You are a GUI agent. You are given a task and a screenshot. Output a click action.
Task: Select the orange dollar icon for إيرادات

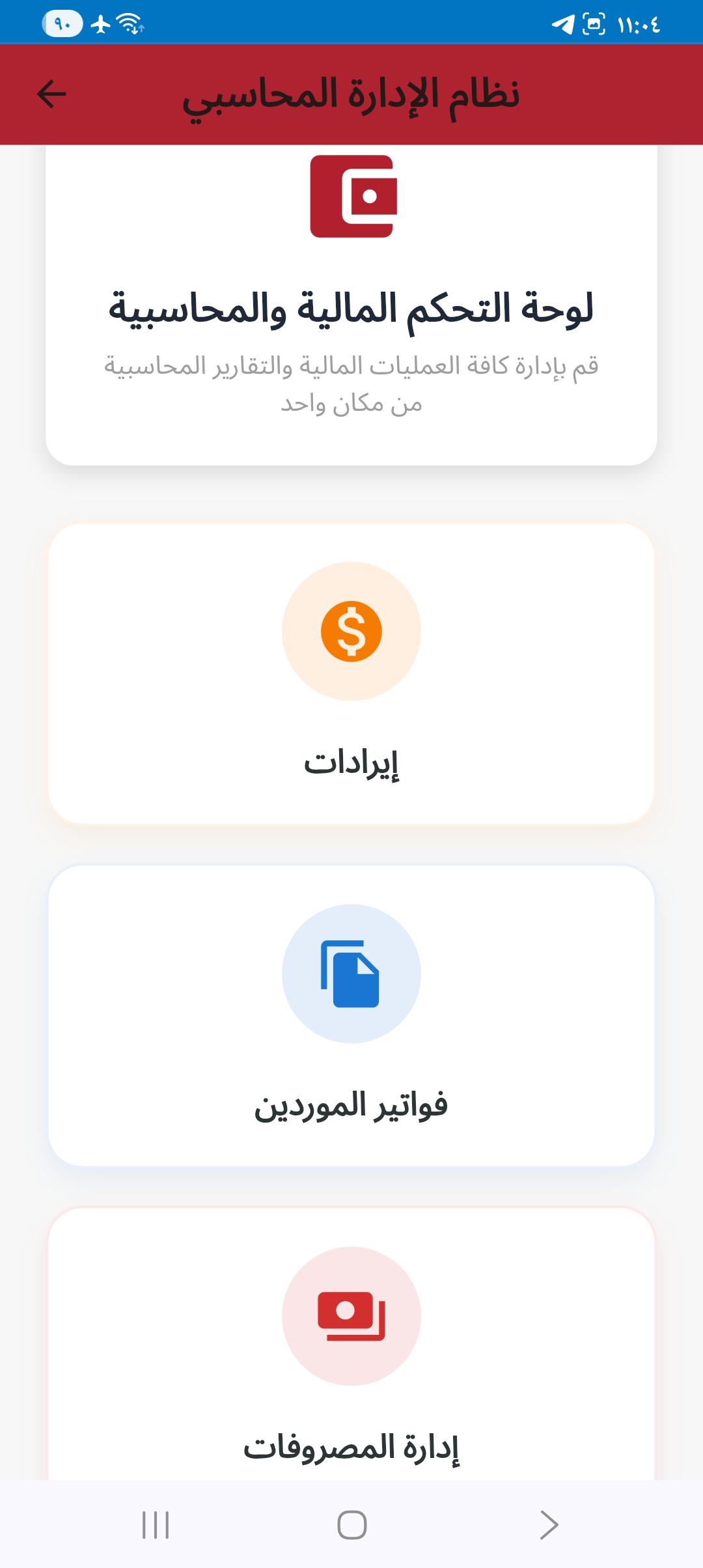[352, 632]
